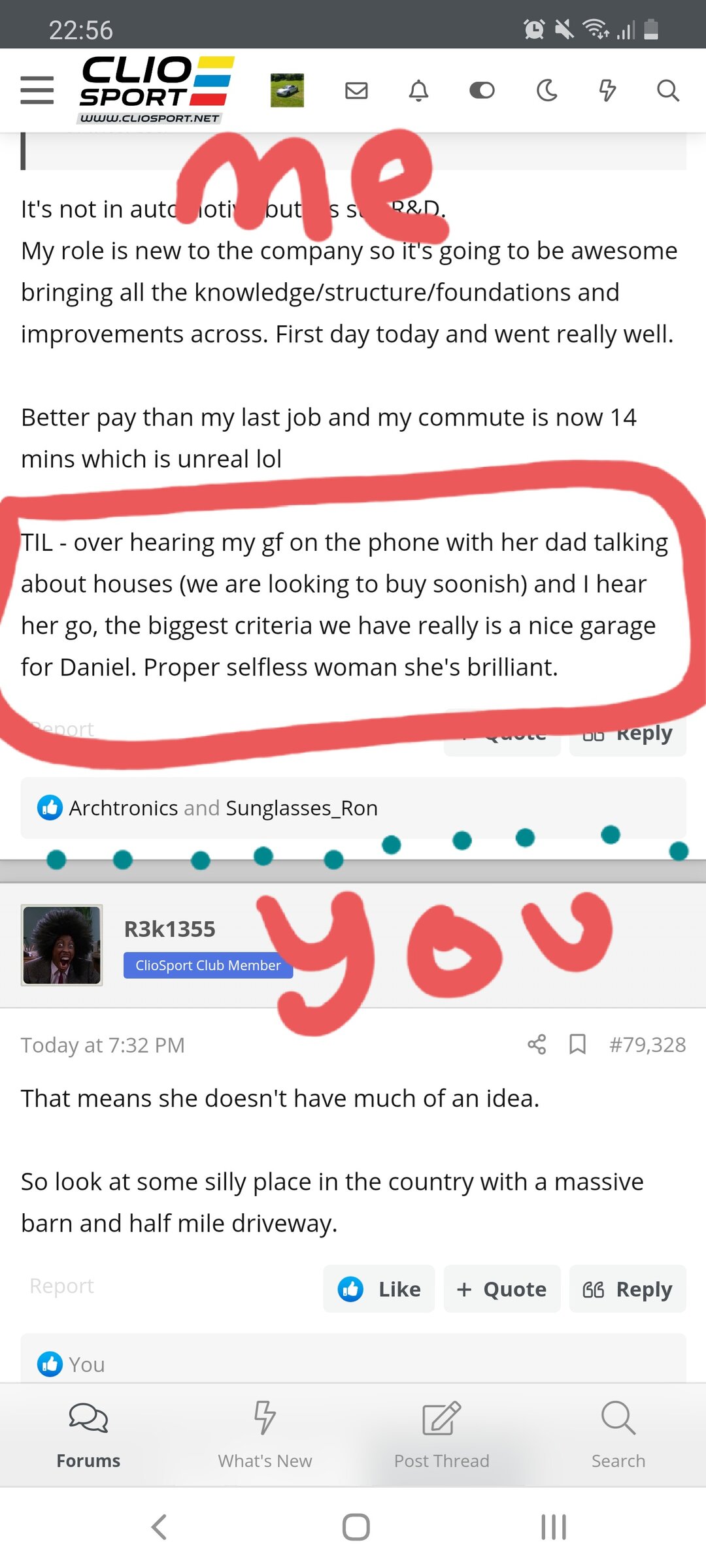
Task: Like R3k1355's post
Action: coord(379,1288)
